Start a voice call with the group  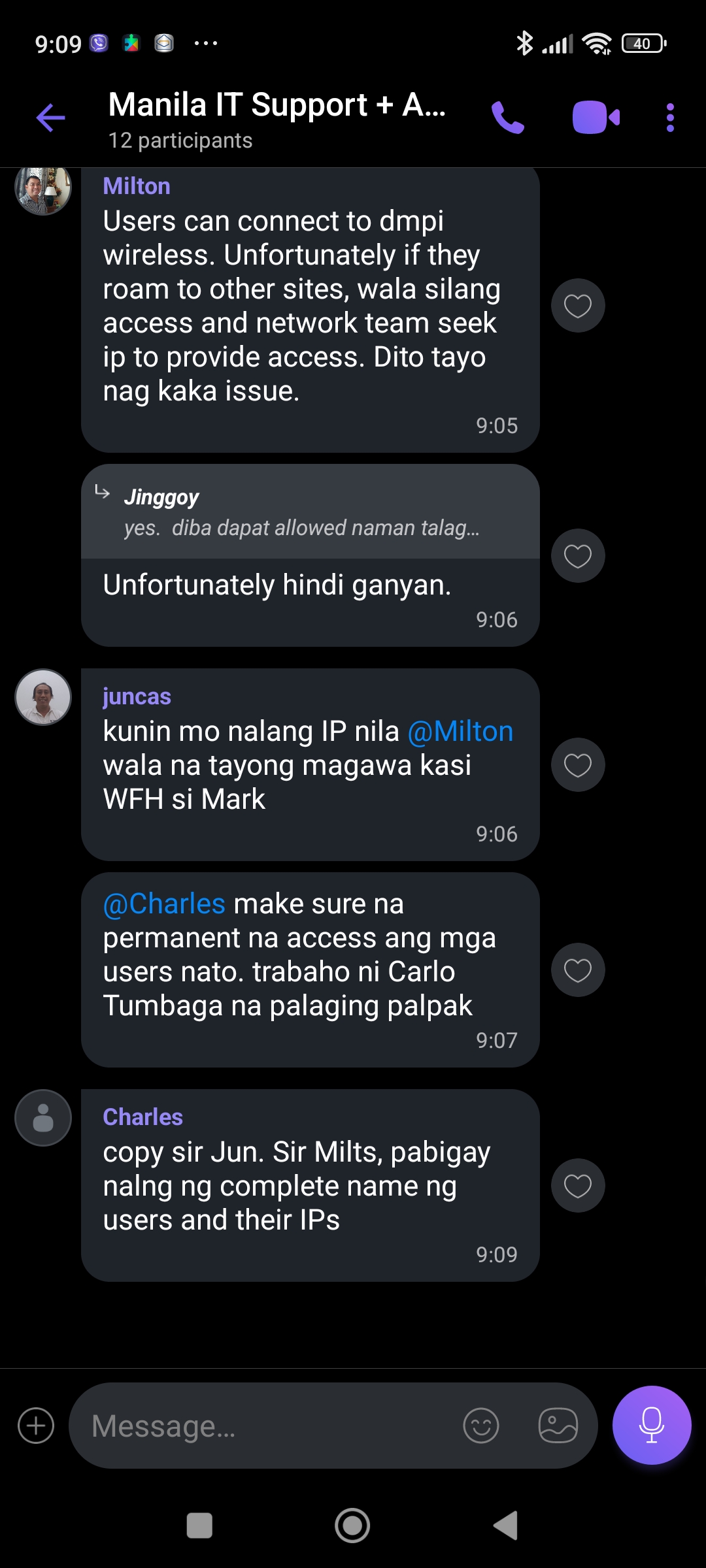pyautogui.click(x=508, y=118)
